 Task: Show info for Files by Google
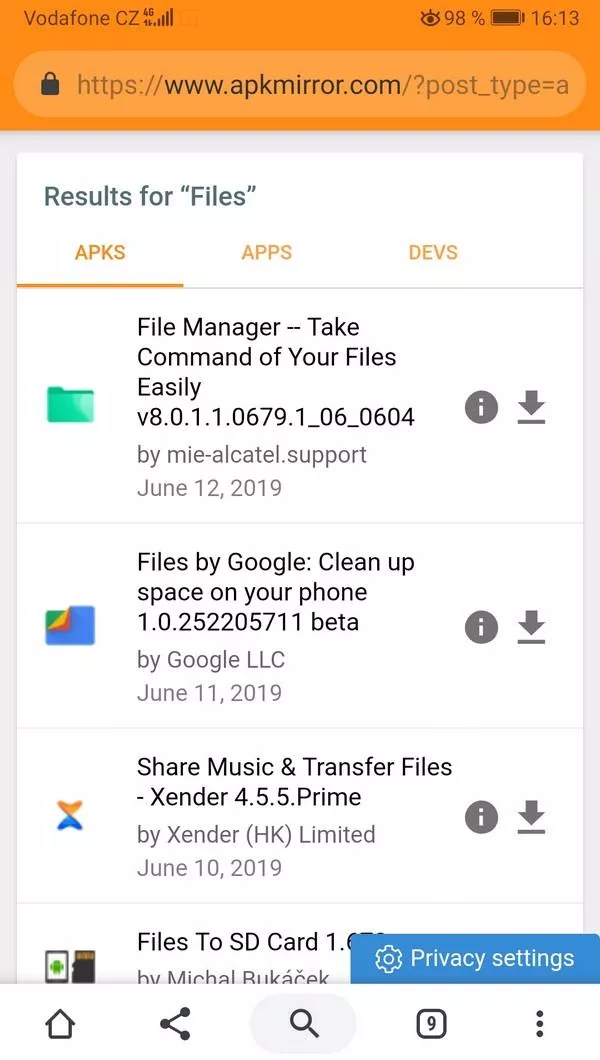[481, 627]
